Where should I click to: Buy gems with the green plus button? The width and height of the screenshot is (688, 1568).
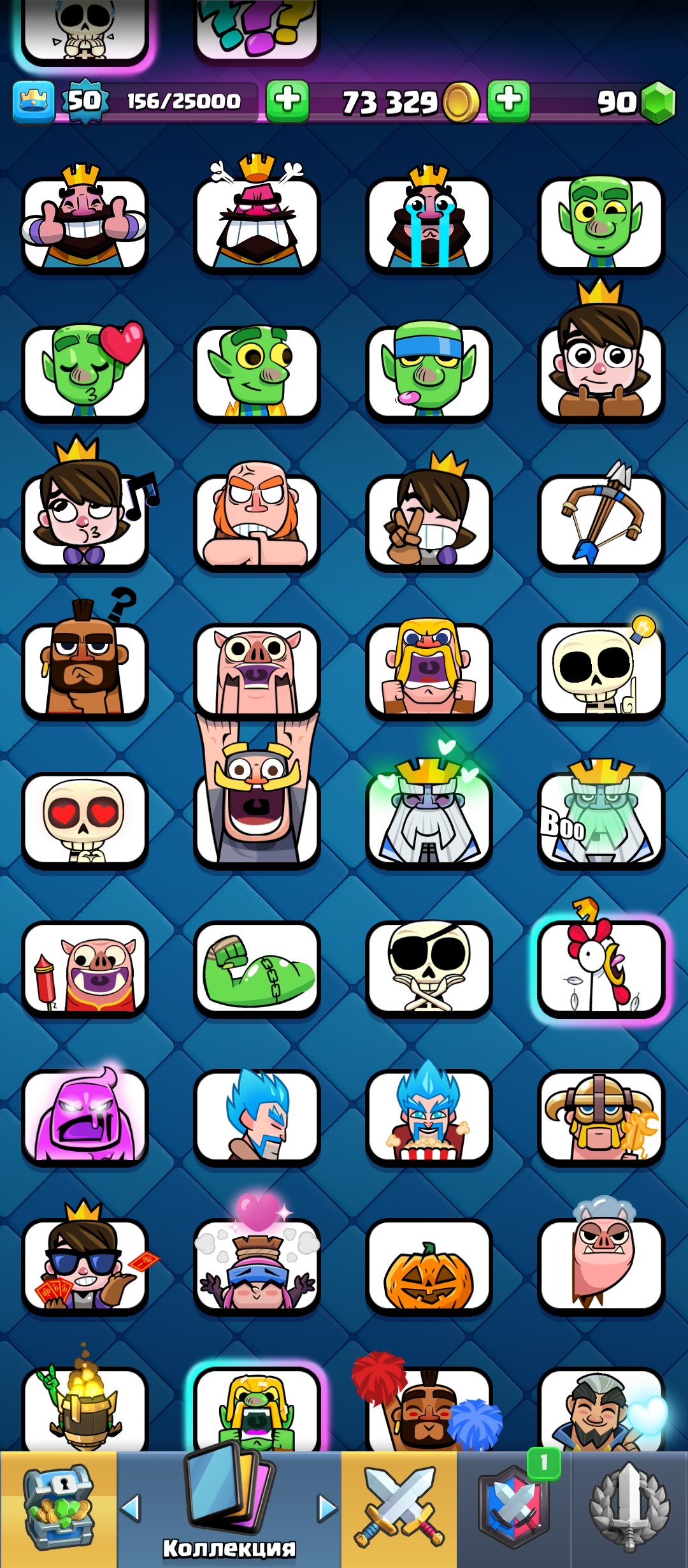[508, 101]
